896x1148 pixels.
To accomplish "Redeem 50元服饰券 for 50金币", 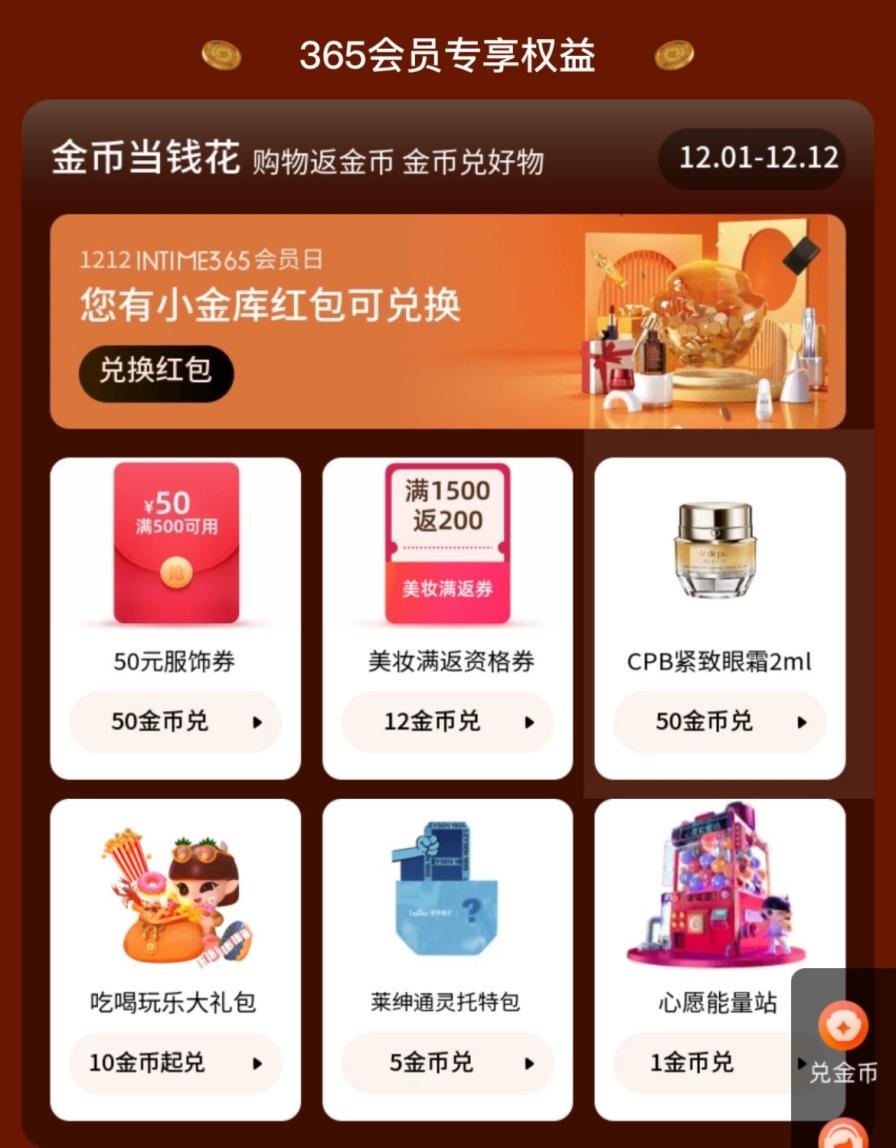I will (x=175, y=722).
